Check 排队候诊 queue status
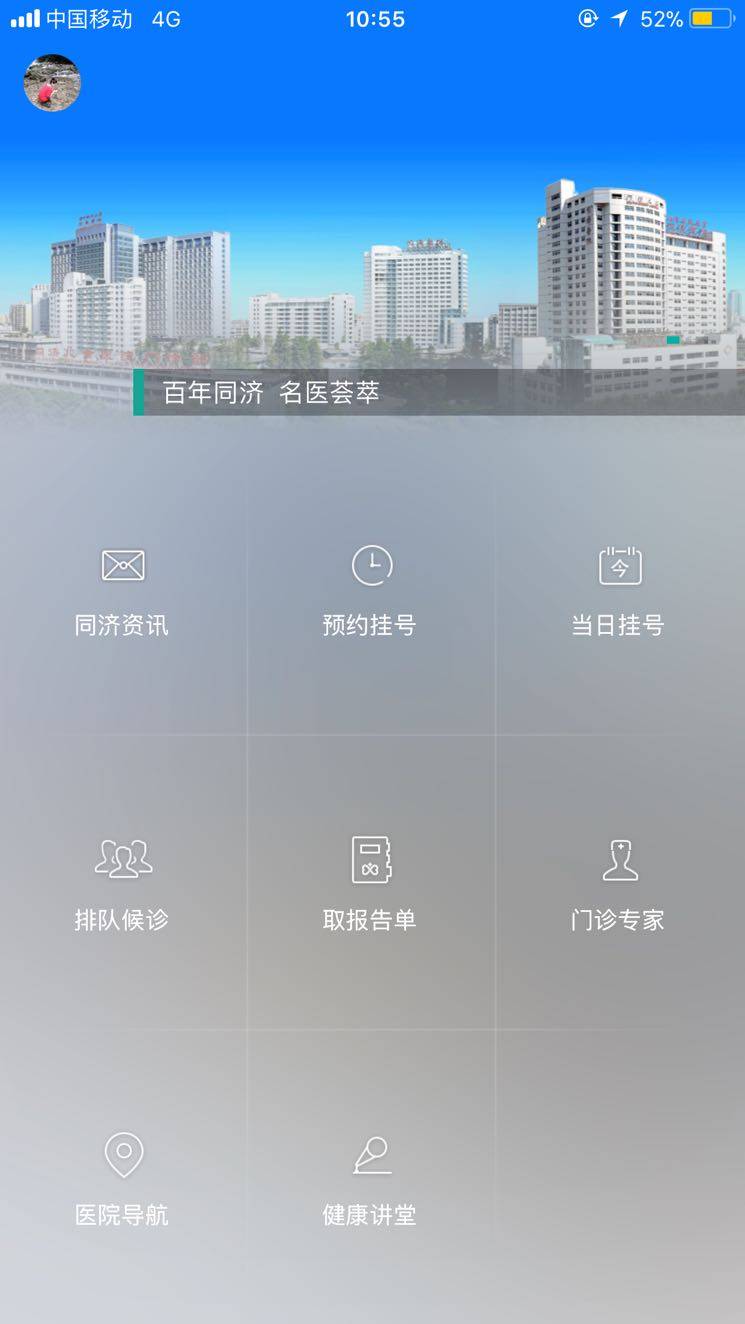Screen dimensions: 745x1324 click(123, 884)
